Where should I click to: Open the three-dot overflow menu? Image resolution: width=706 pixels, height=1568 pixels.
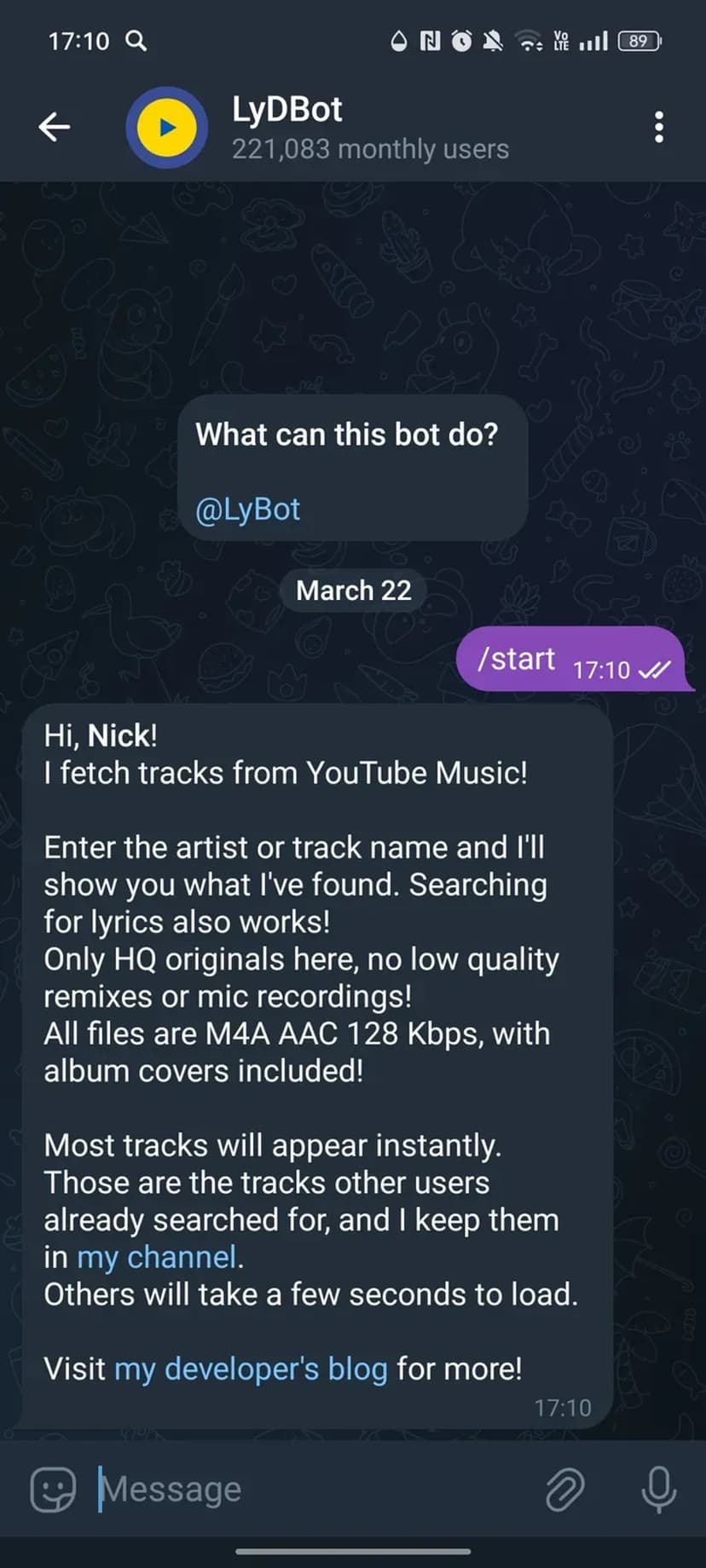pyautogui.click(x=658, y=128)
